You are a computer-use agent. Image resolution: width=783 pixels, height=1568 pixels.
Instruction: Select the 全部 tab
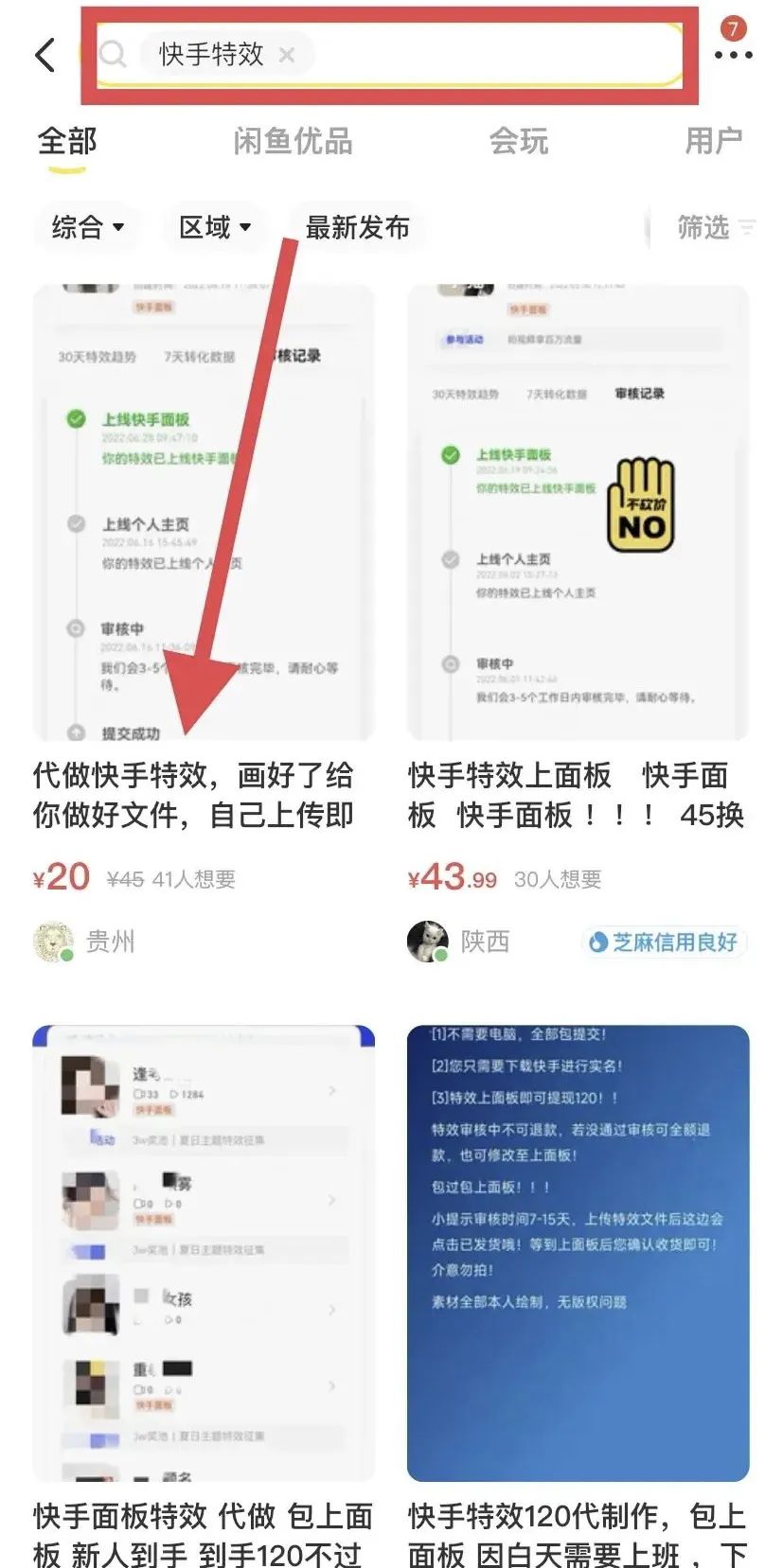click(x=67, y=142)
